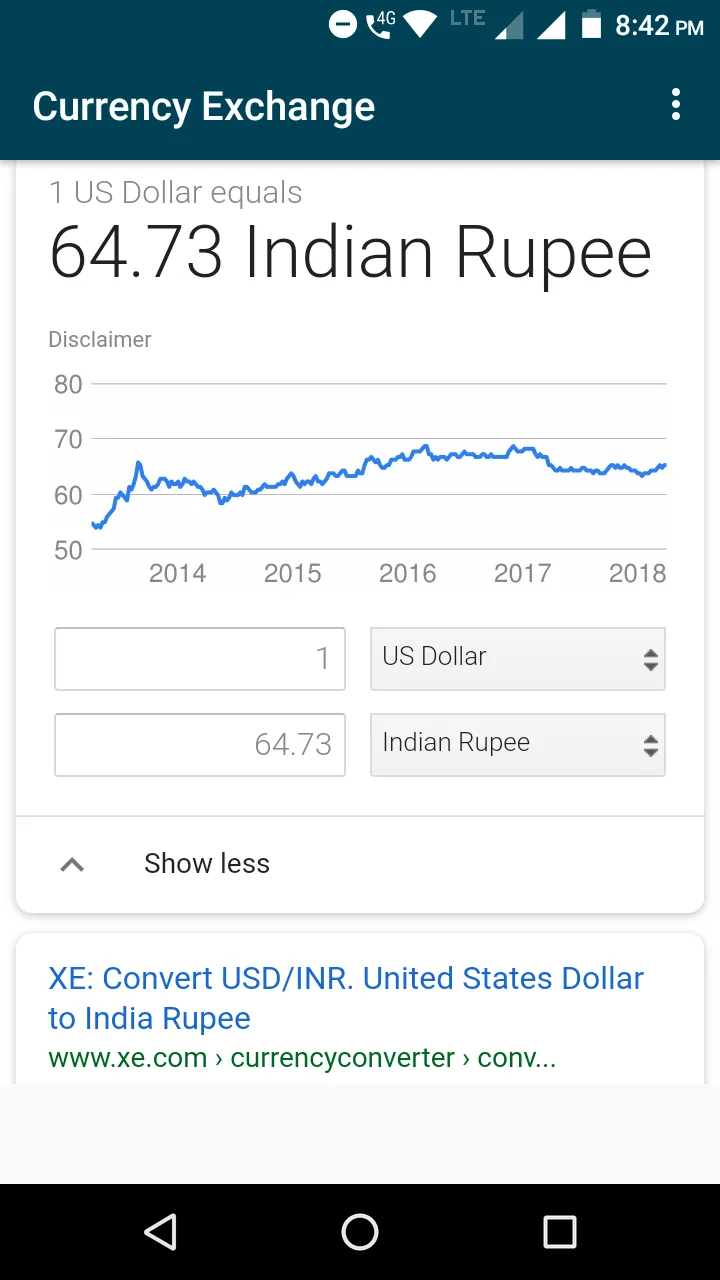Screen dimensions: 720x1280
Task: Open the US Dollar currency dropdown
Action: coord(517,658)
